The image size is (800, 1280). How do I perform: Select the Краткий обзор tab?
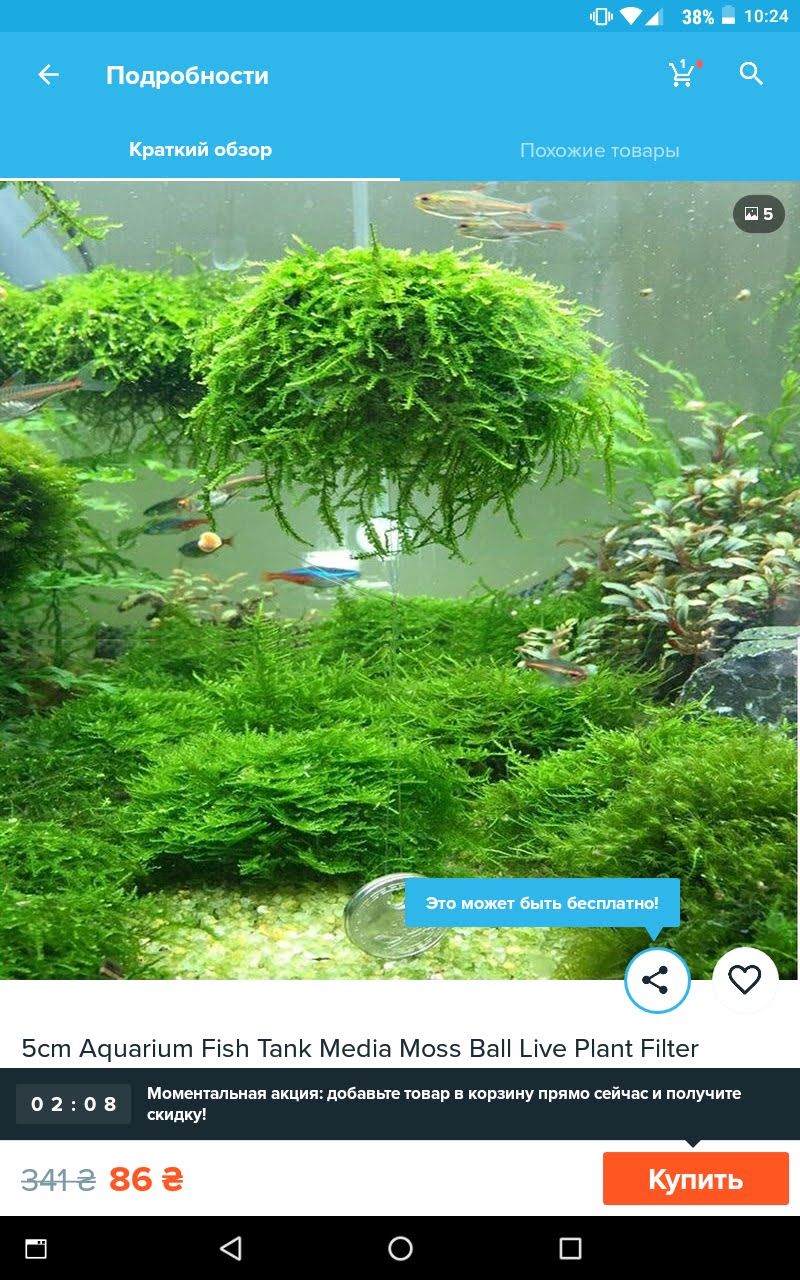(x=200, y=150)
